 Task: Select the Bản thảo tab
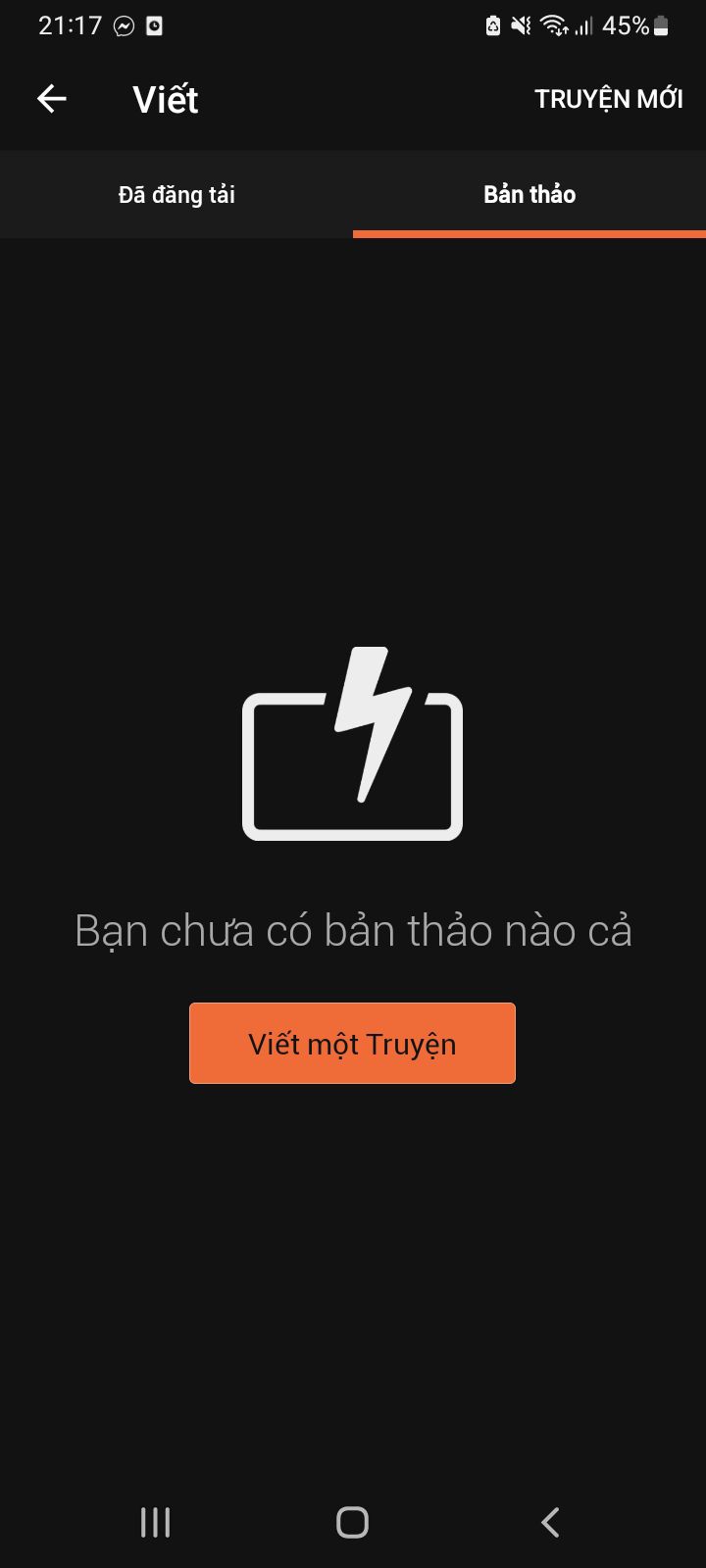(529, 195)
